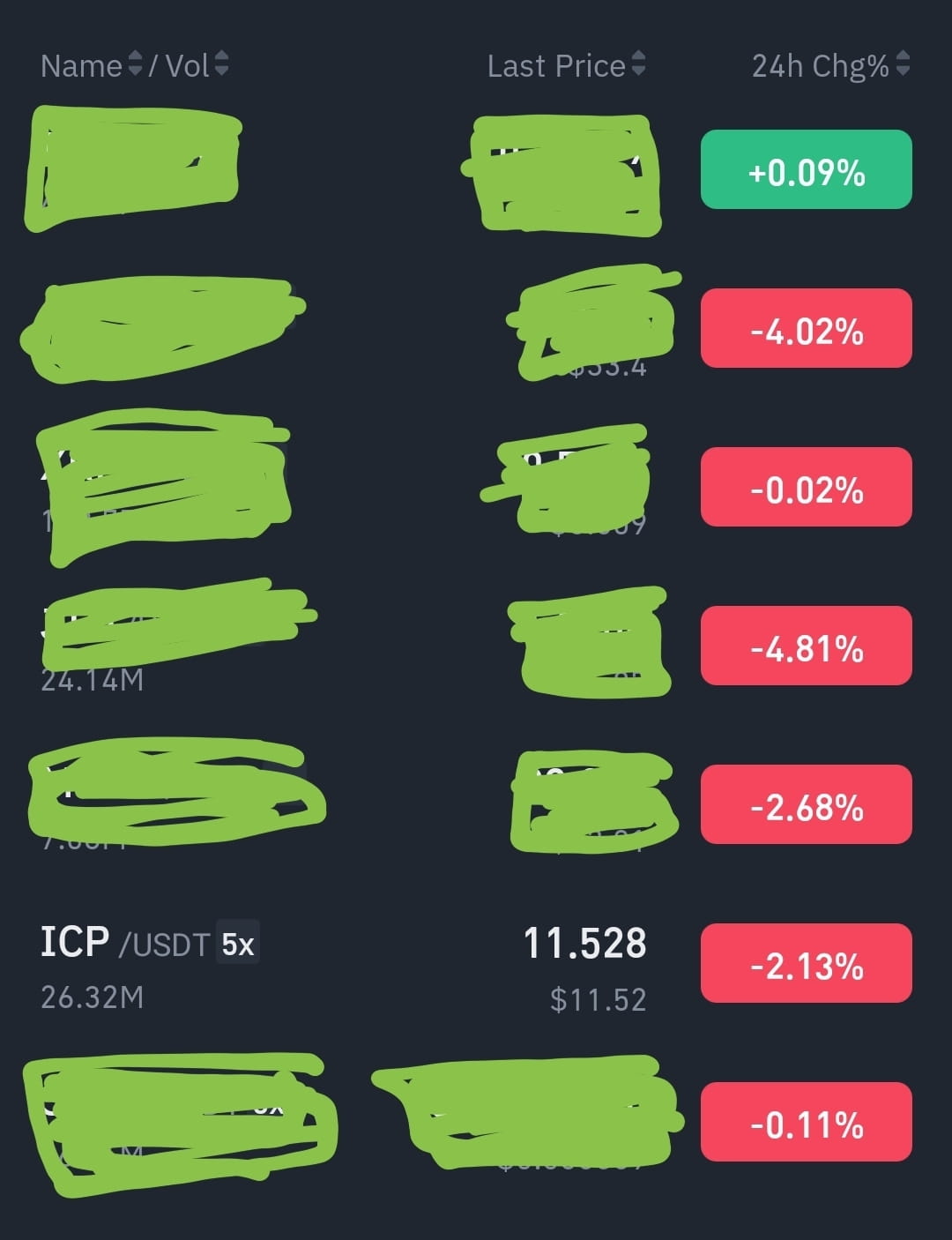The width and height of the screenshot is (952, 1240).
Task: Click ICP's 26.32M volume label
Action: coord(93,997)
